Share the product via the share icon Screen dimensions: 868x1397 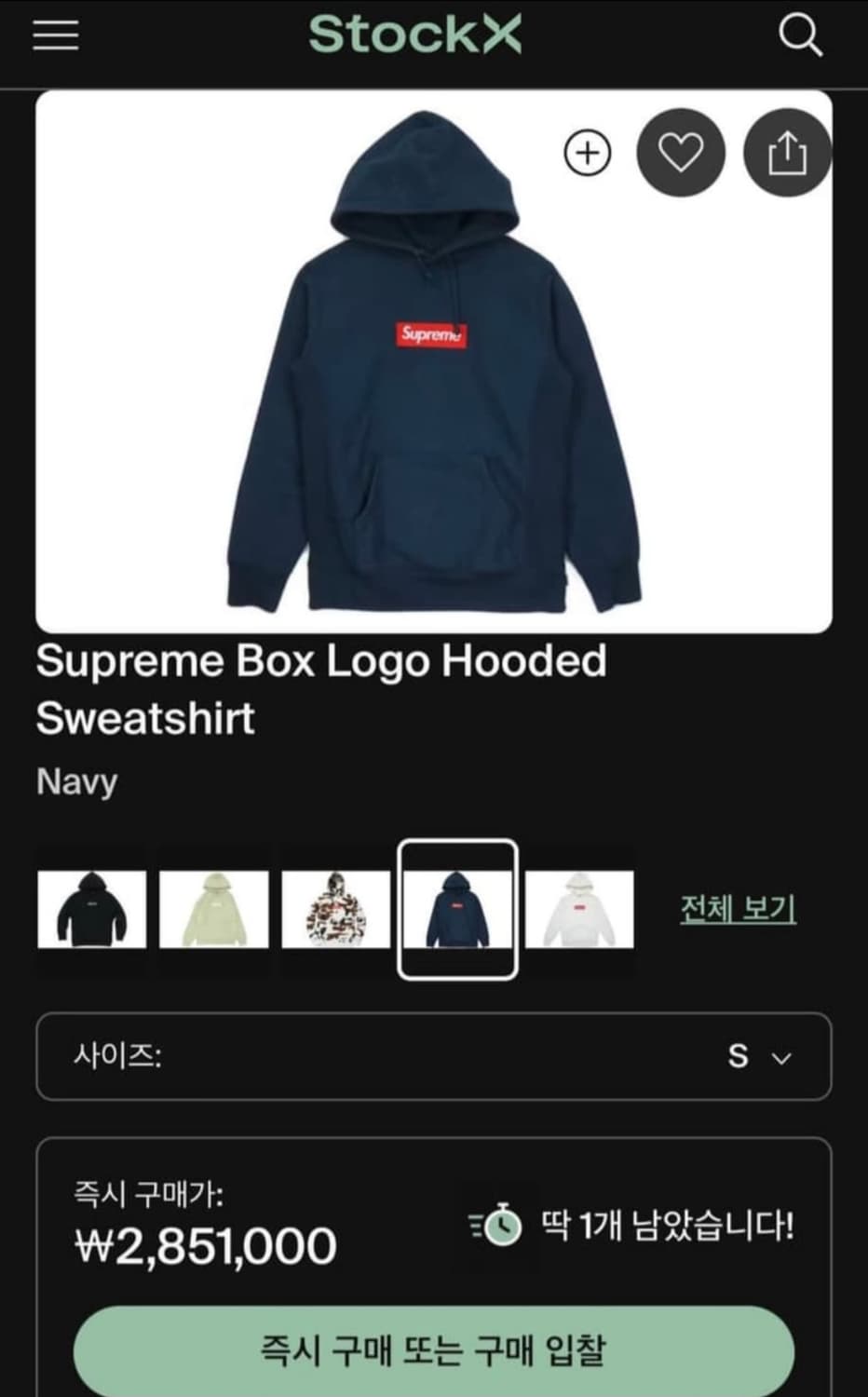click(x=787, y=153)
